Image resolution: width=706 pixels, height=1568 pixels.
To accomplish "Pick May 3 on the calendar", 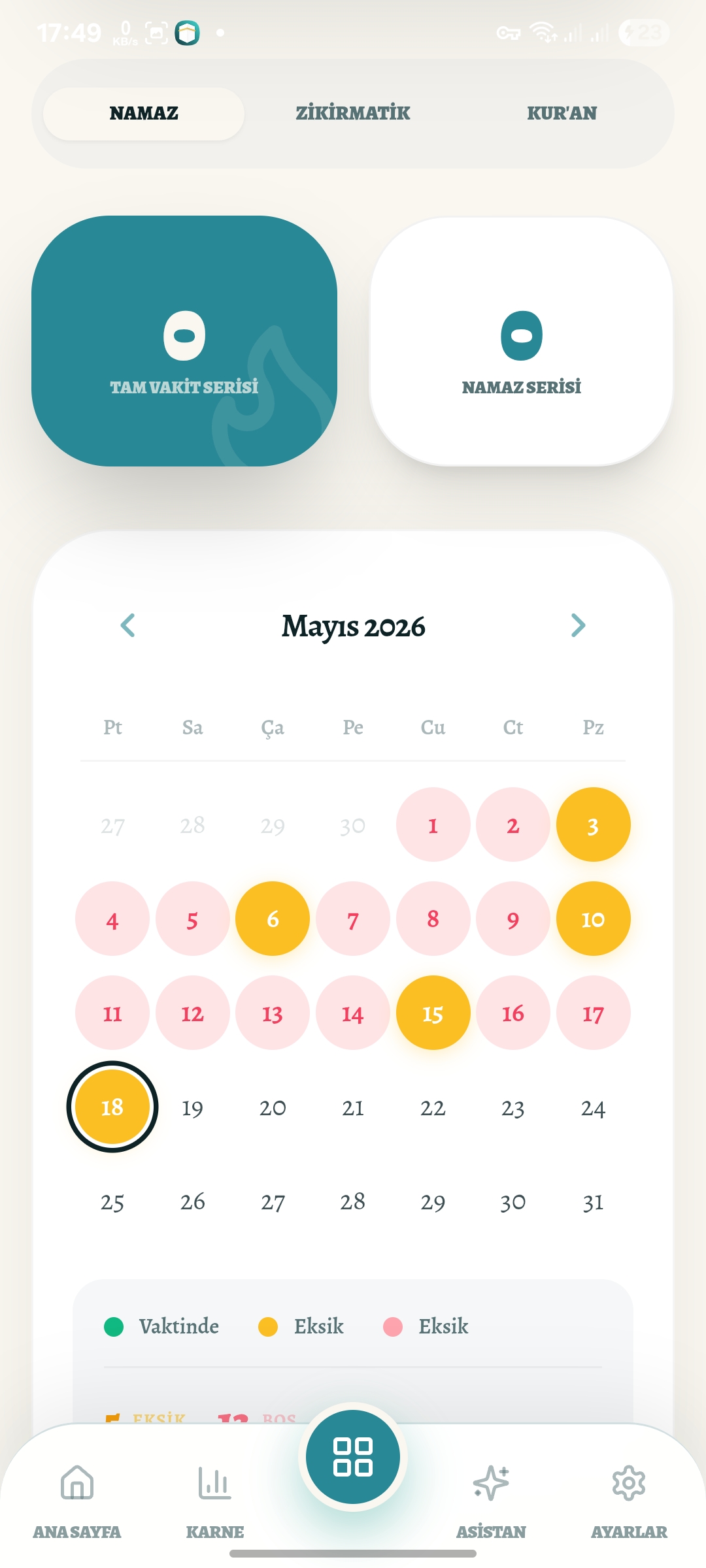I will coord(593,825).
